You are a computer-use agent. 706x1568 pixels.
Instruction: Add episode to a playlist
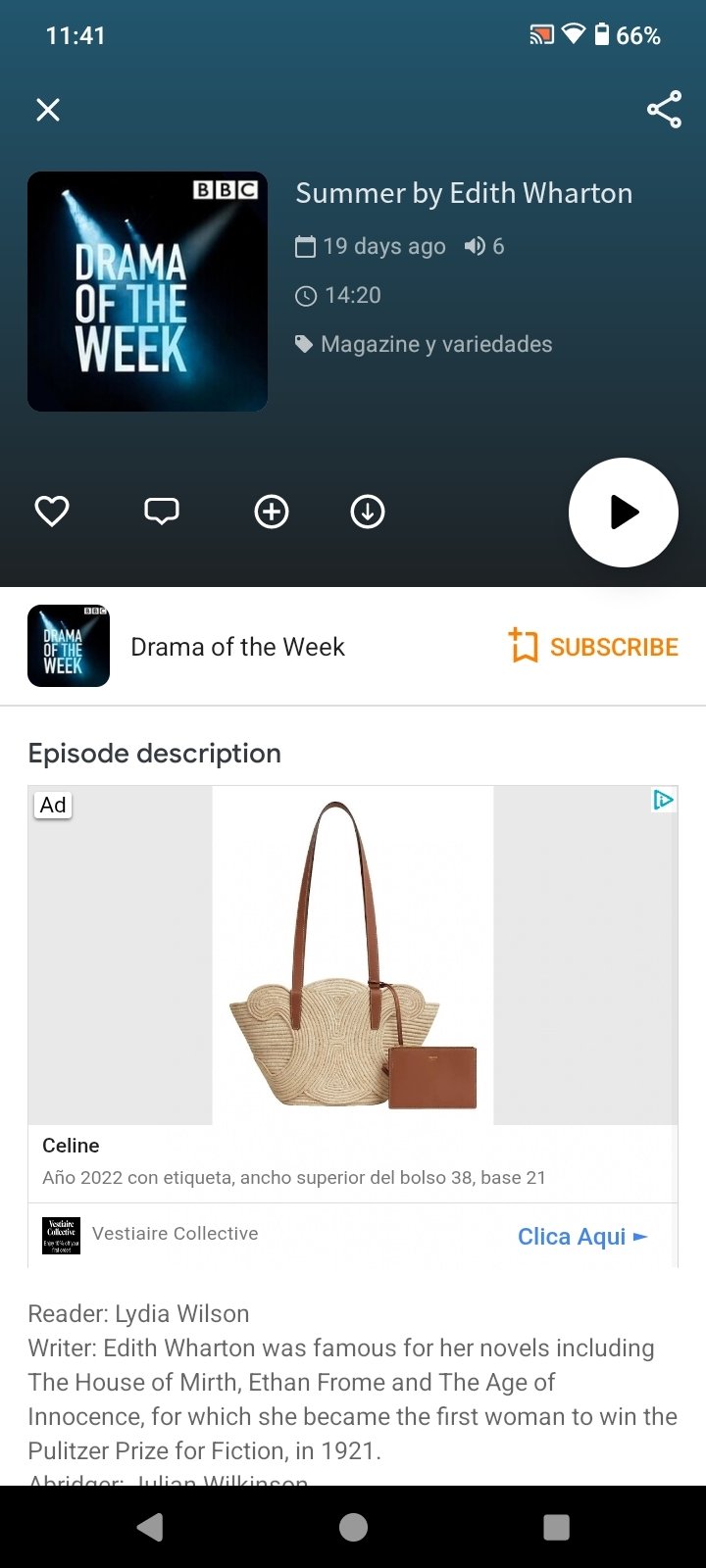272,512
